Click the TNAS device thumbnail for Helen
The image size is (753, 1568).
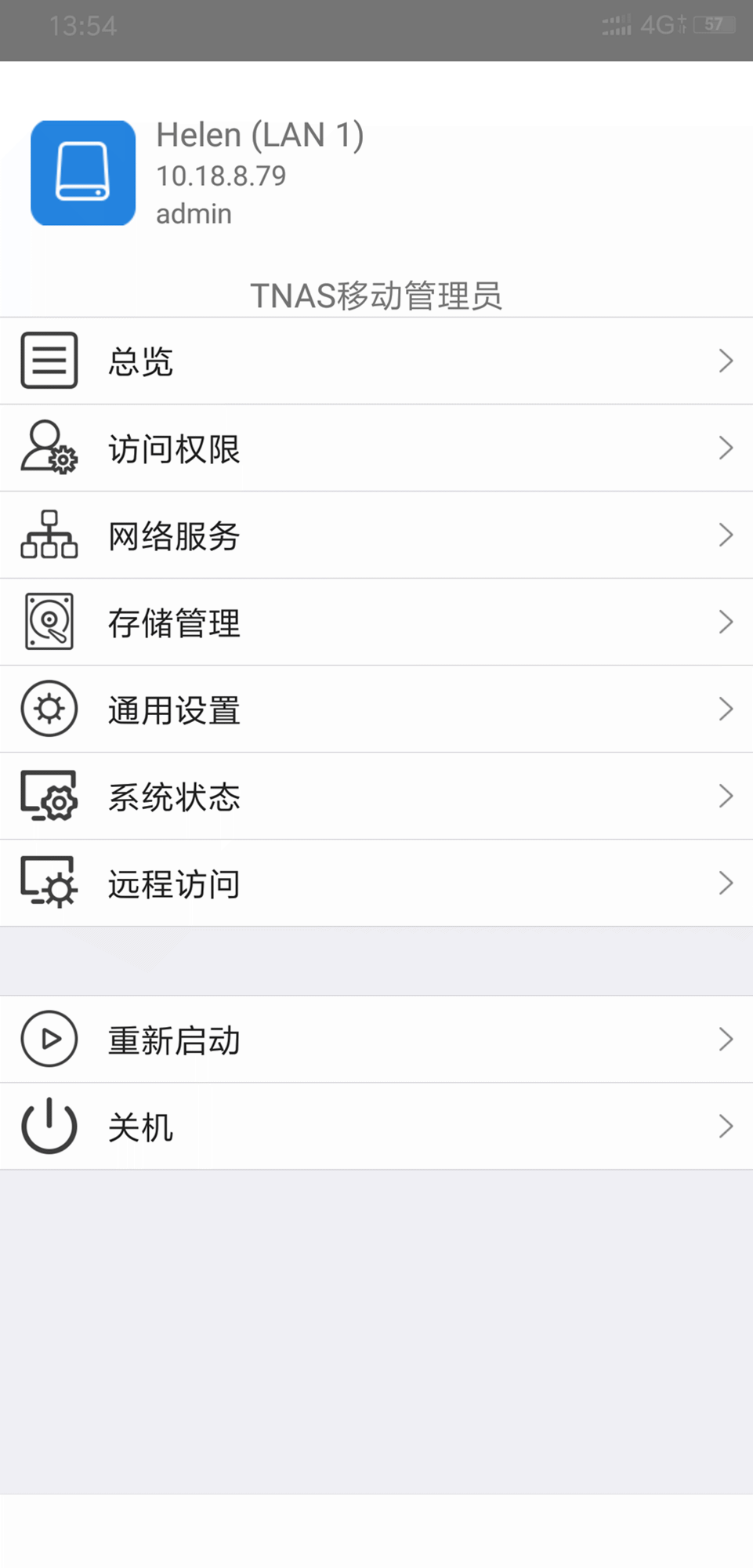[82, 172]
